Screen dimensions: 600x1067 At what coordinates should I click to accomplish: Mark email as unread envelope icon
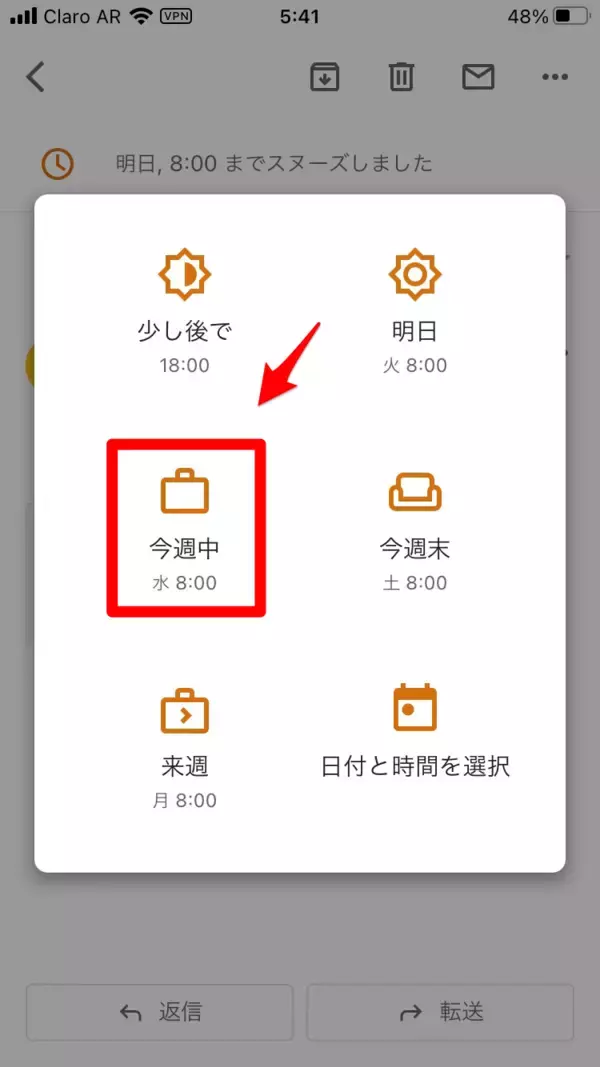tap(478, 77)
